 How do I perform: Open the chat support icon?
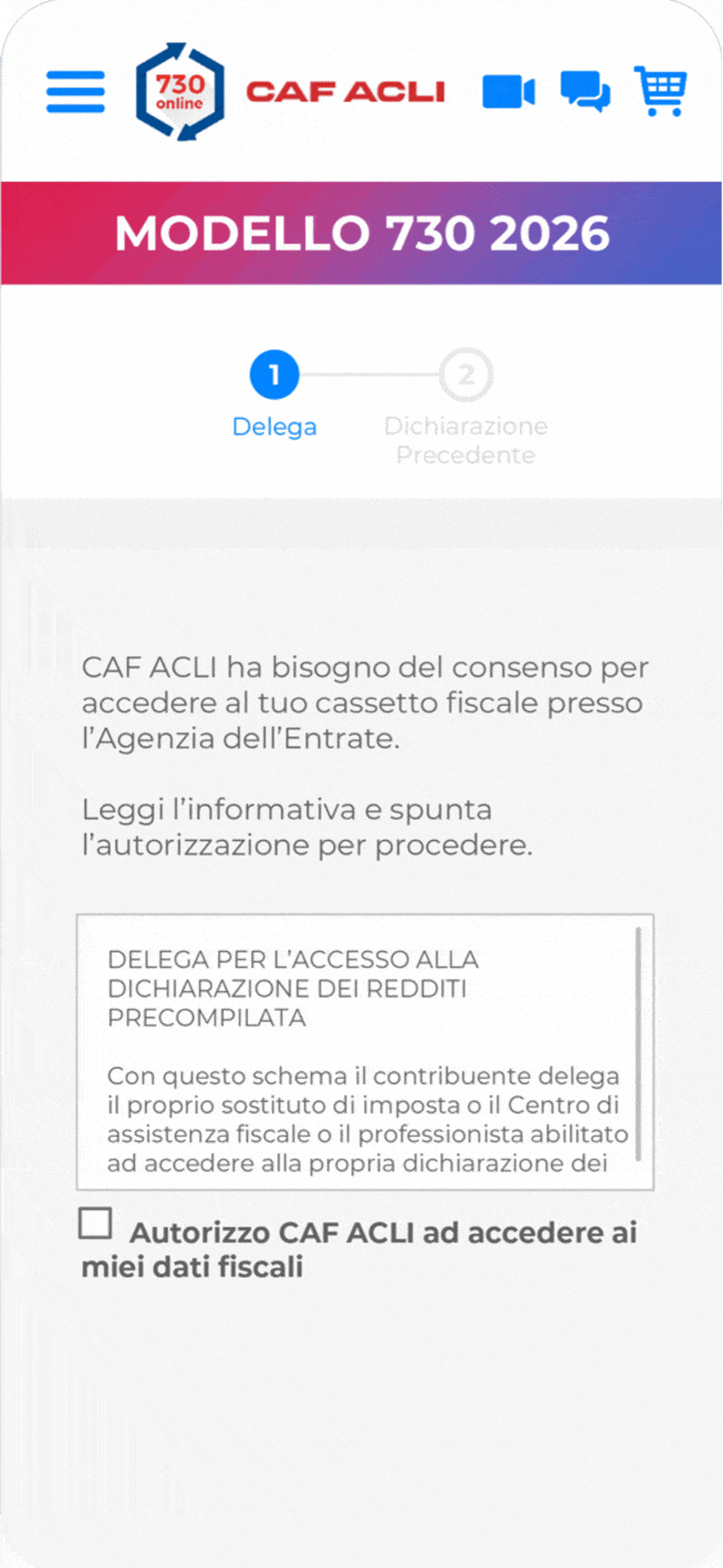(x=585, y=91)
